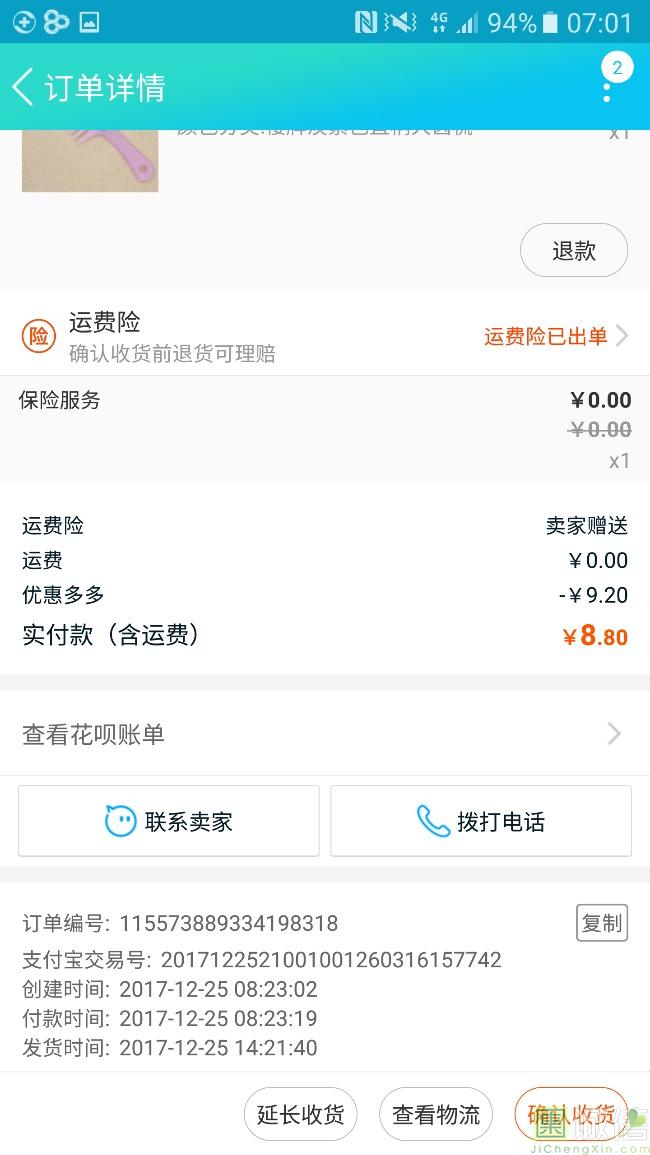This screenshot has width=650, height=1155.
Task: Open the comb product thumbnail
Action: (x=90, y=160)
